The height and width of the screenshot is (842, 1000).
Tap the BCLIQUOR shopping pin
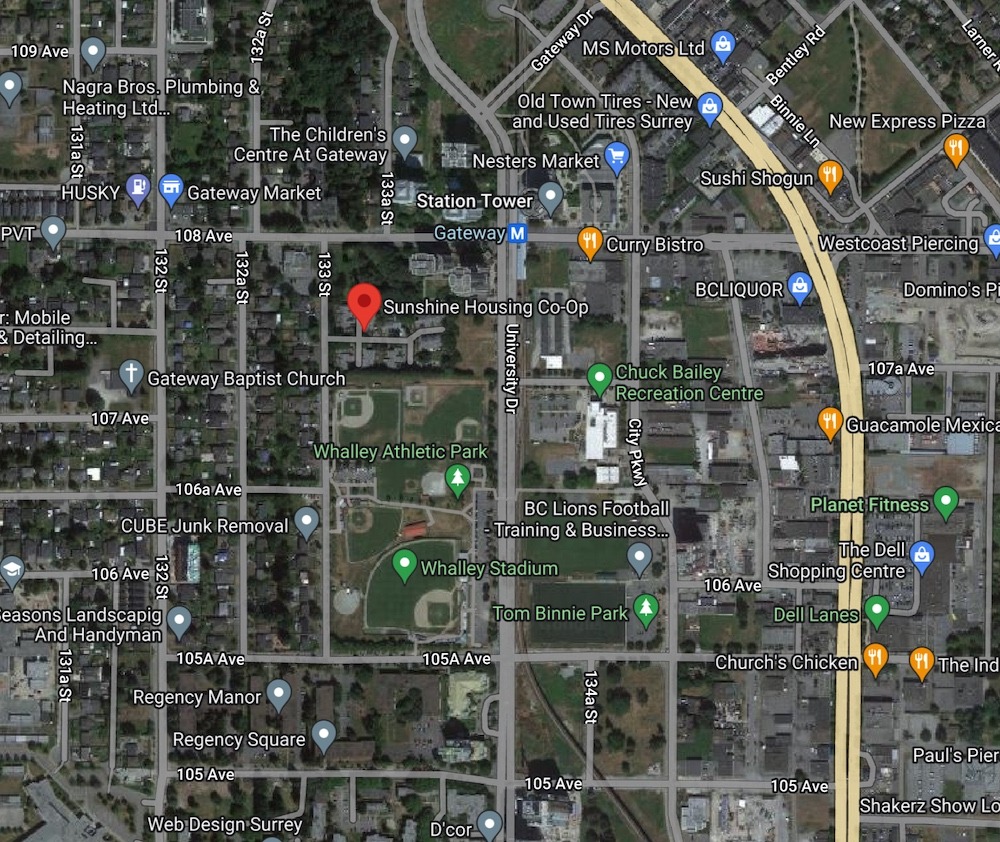799,286
